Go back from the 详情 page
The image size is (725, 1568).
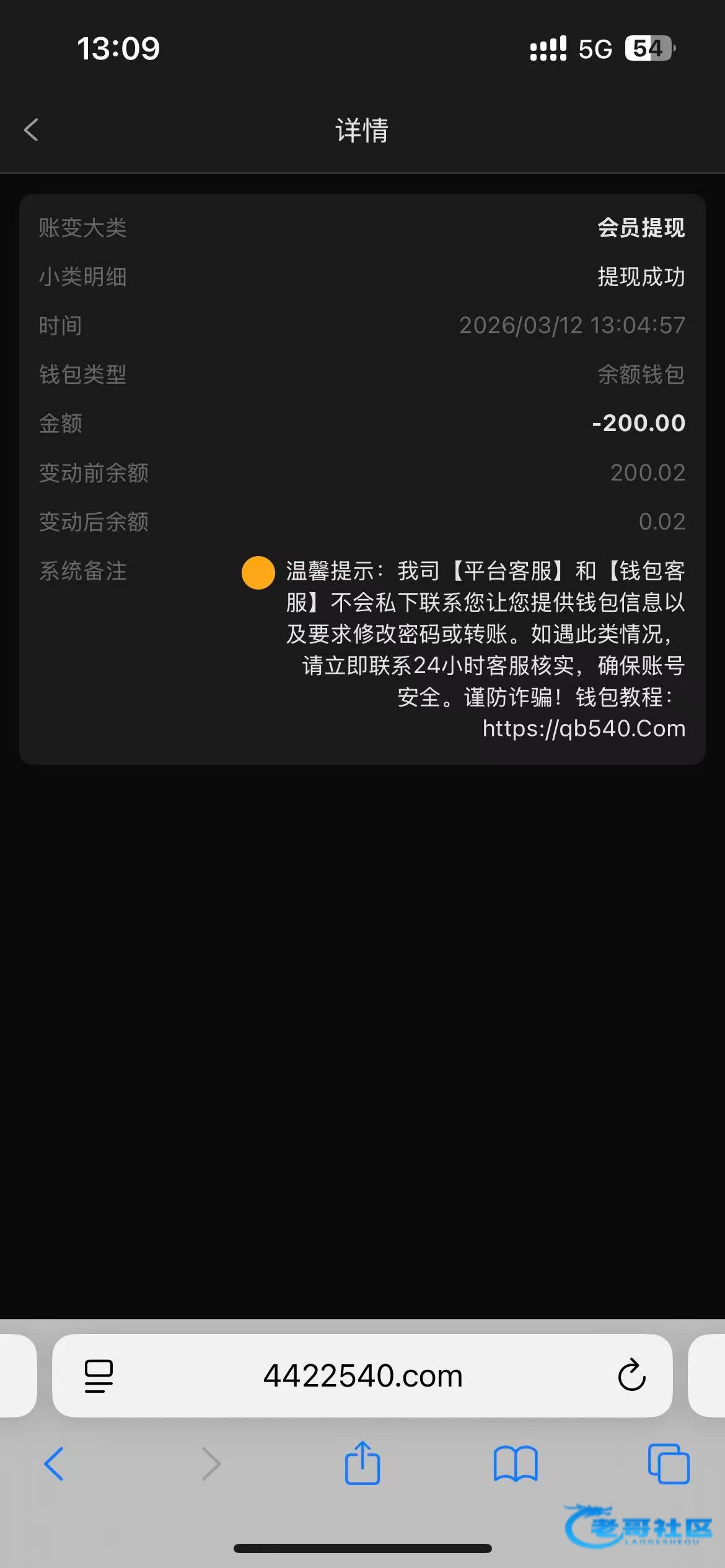tap(31, 130)
